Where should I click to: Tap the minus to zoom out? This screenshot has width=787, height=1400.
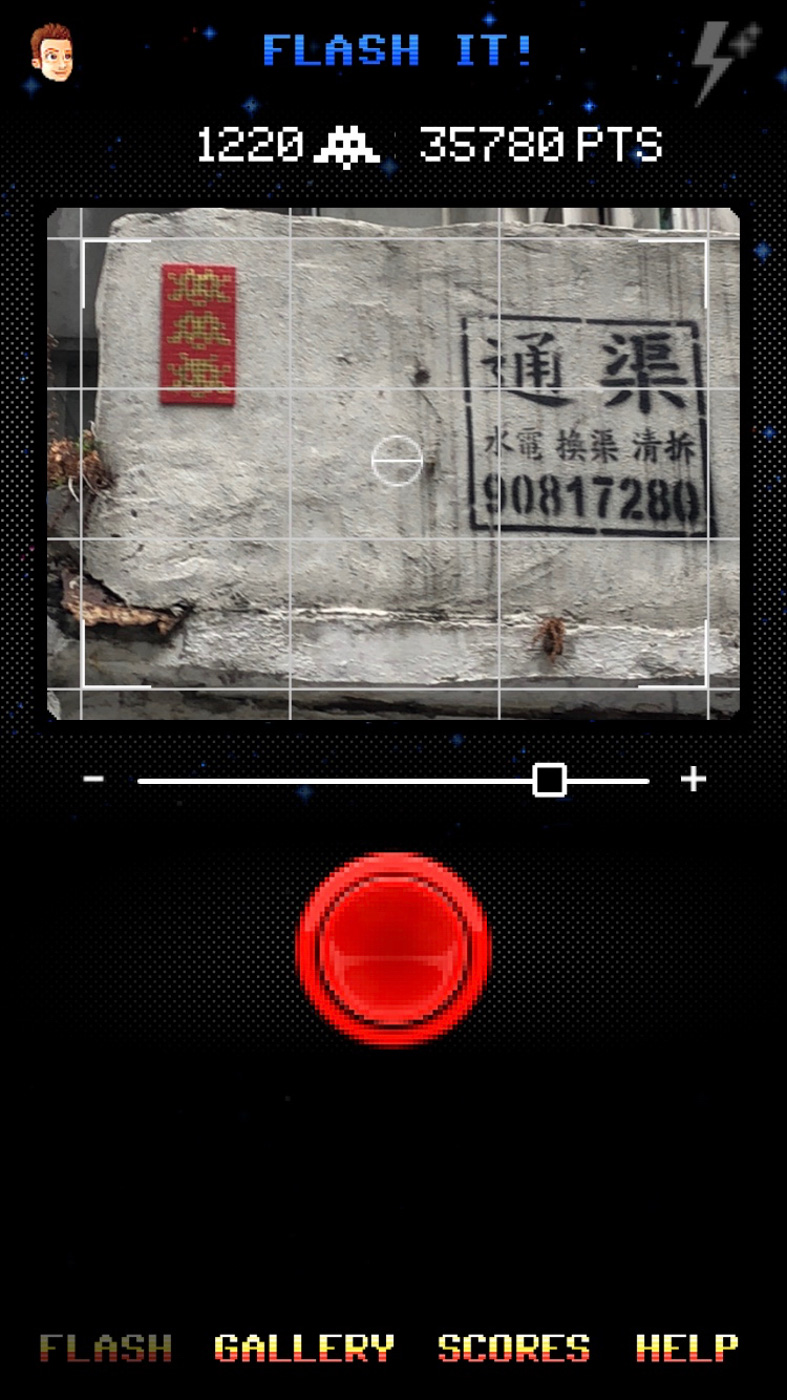point(94,779)
